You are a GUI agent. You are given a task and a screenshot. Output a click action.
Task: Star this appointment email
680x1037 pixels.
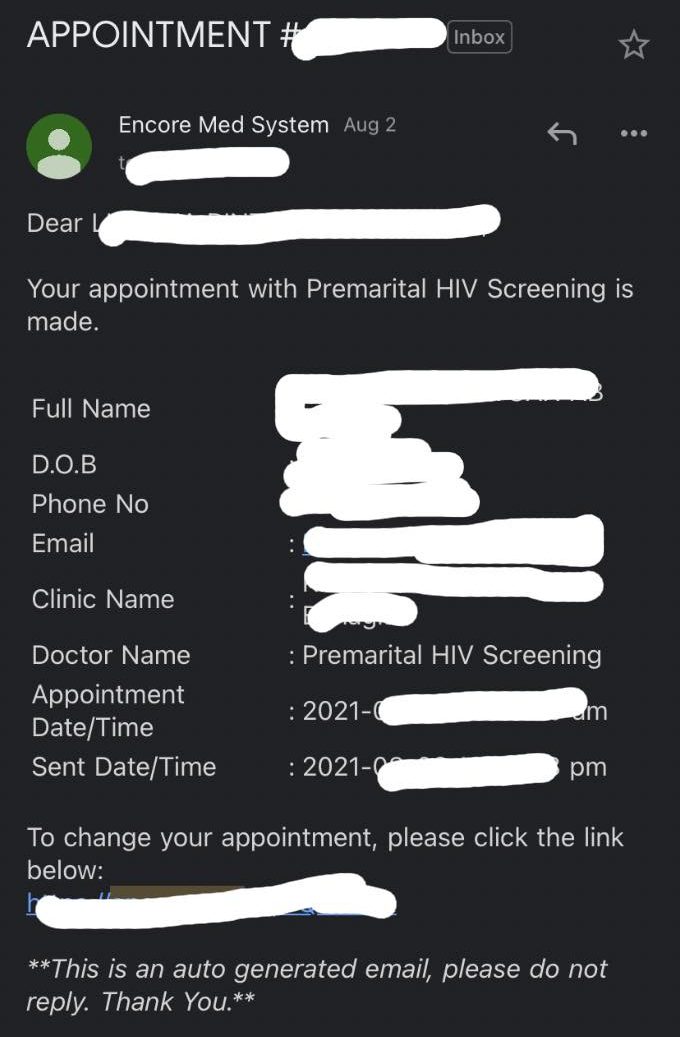633,44
